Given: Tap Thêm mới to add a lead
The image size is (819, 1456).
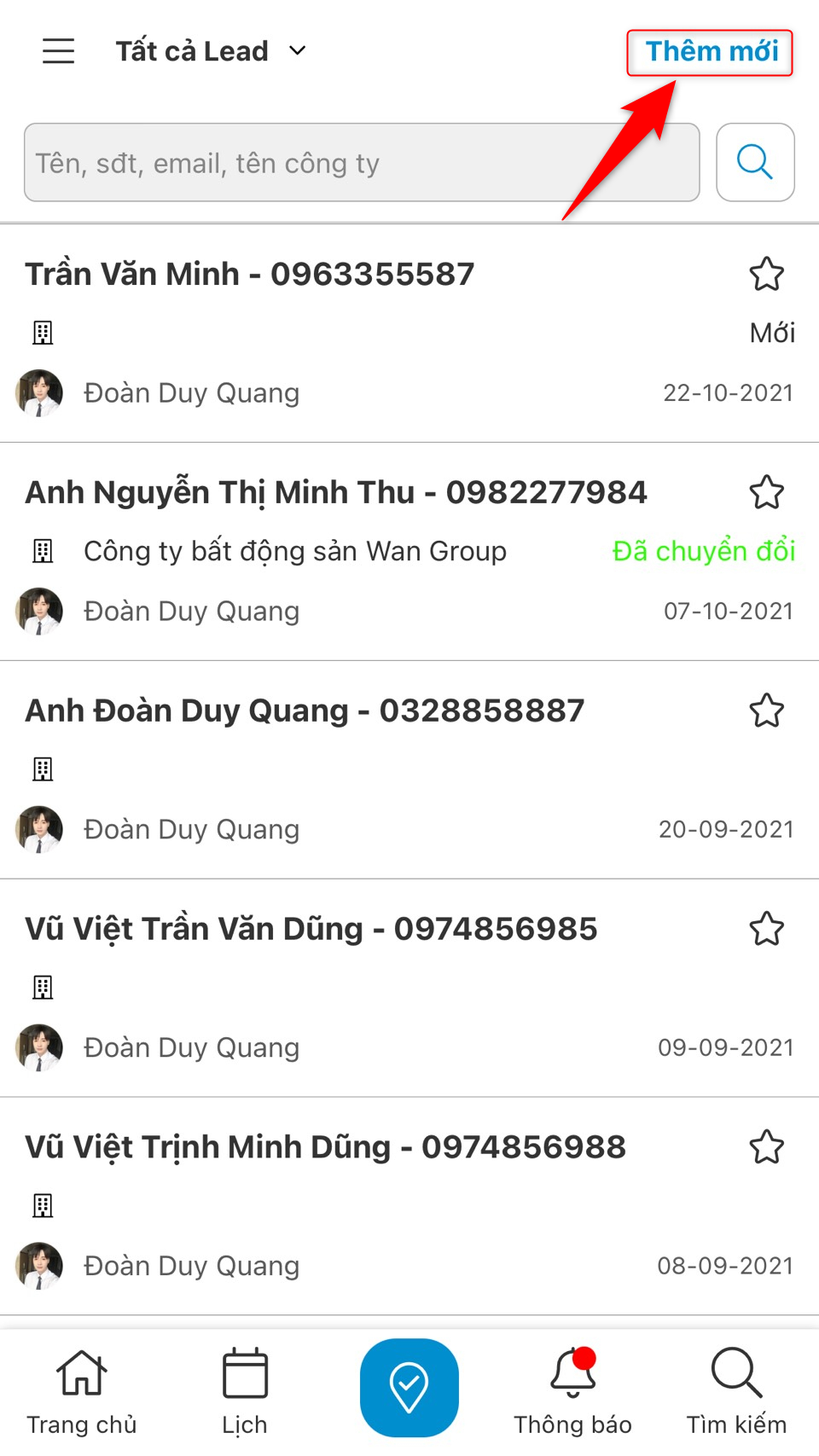Looking at the screenshot, I should (x=711, y=52).
